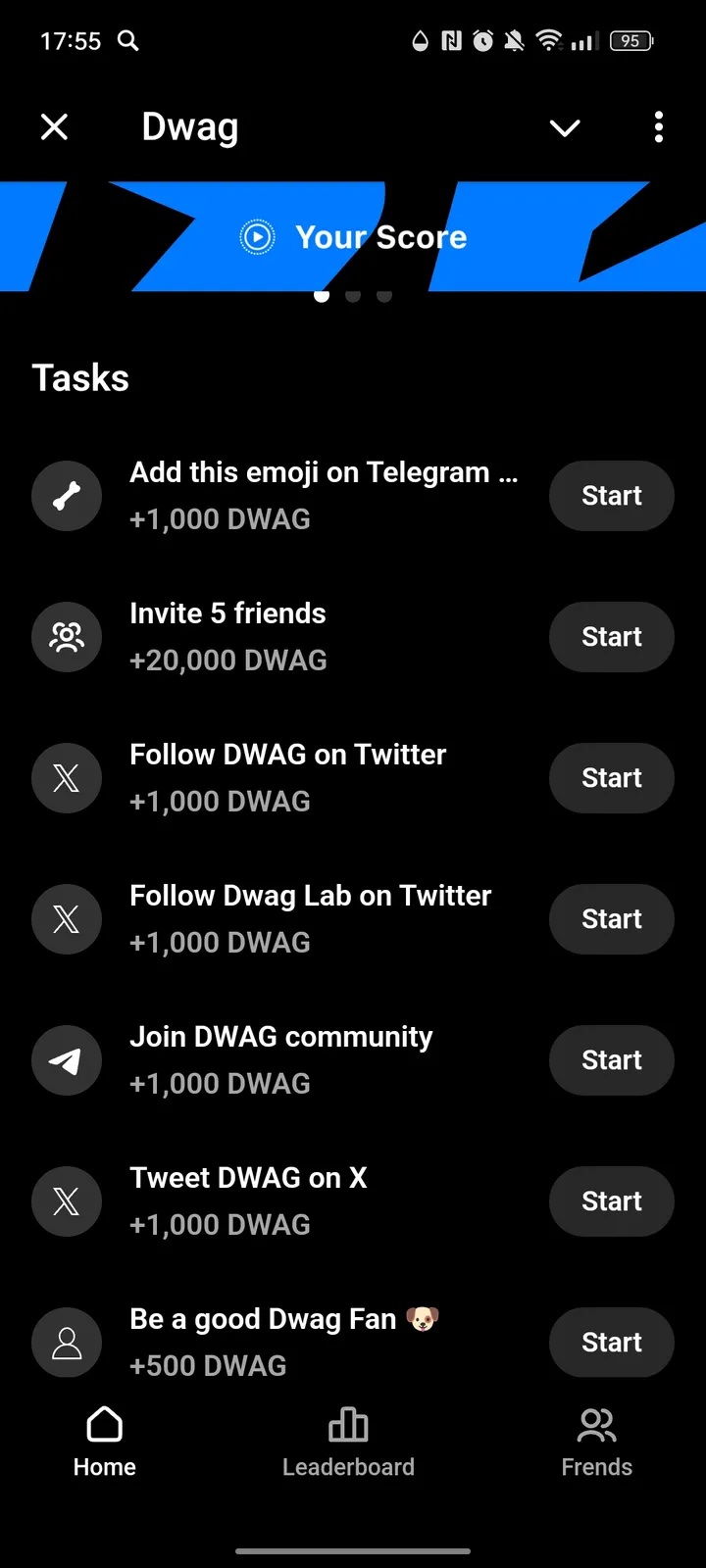
Task: Click the Invite friends group icon
Action: point(67,637)
